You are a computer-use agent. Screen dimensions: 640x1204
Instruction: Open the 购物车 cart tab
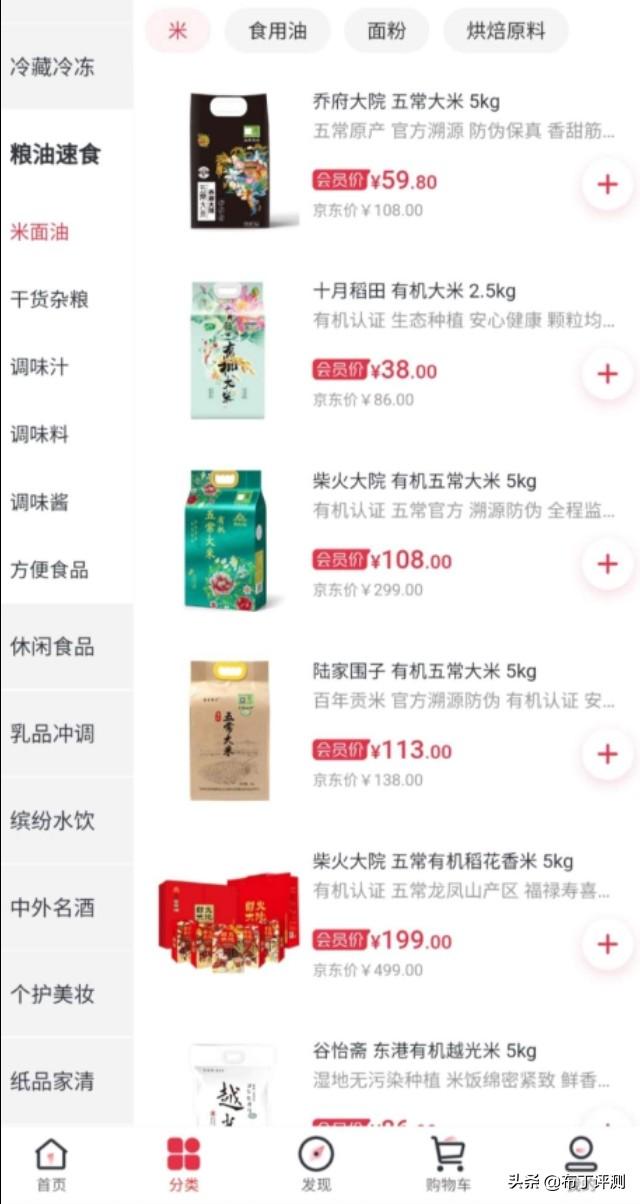point(448,1164)
